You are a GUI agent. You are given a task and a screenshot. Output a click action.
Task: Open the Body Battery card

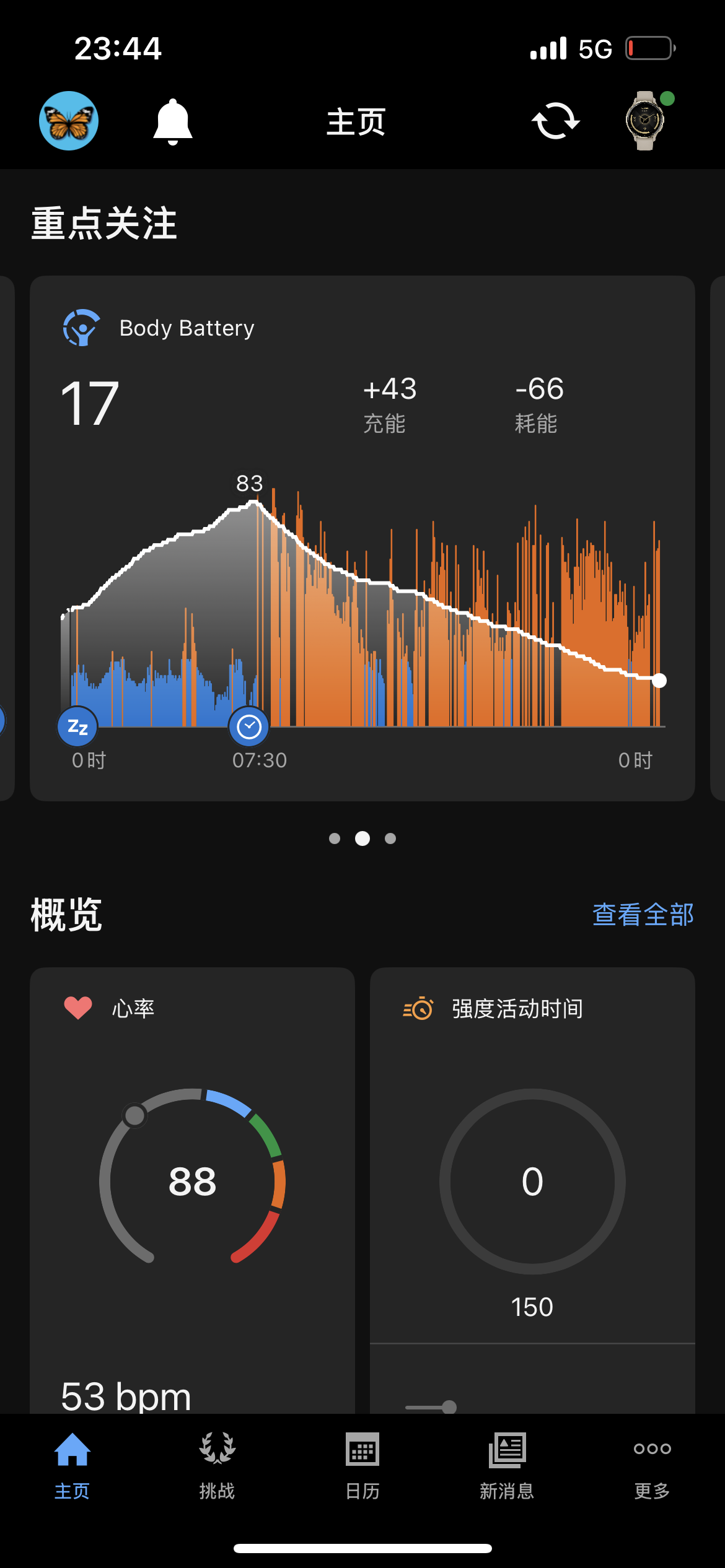tap(362, 538)
